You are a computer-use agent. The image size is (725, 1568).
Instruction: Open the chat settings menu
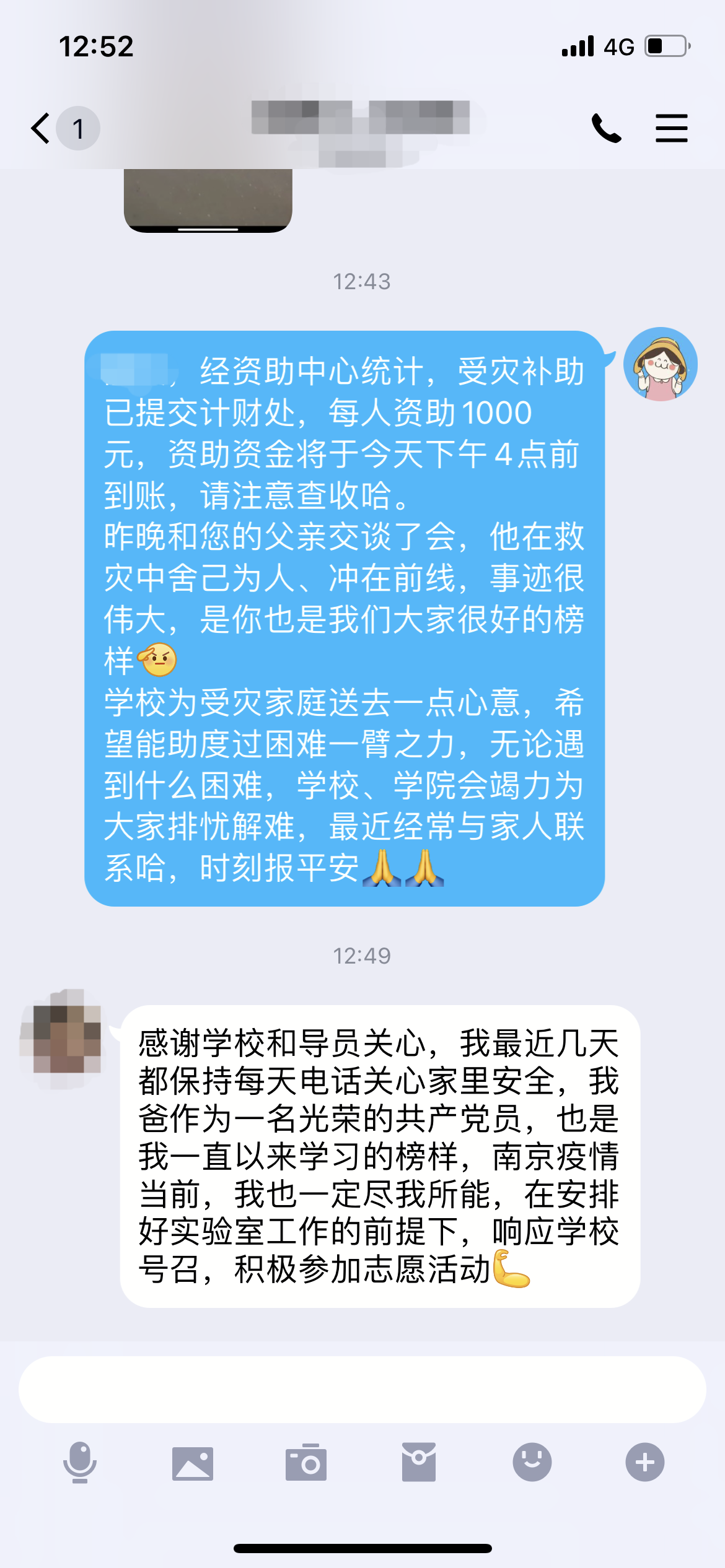tap(672, 128)
